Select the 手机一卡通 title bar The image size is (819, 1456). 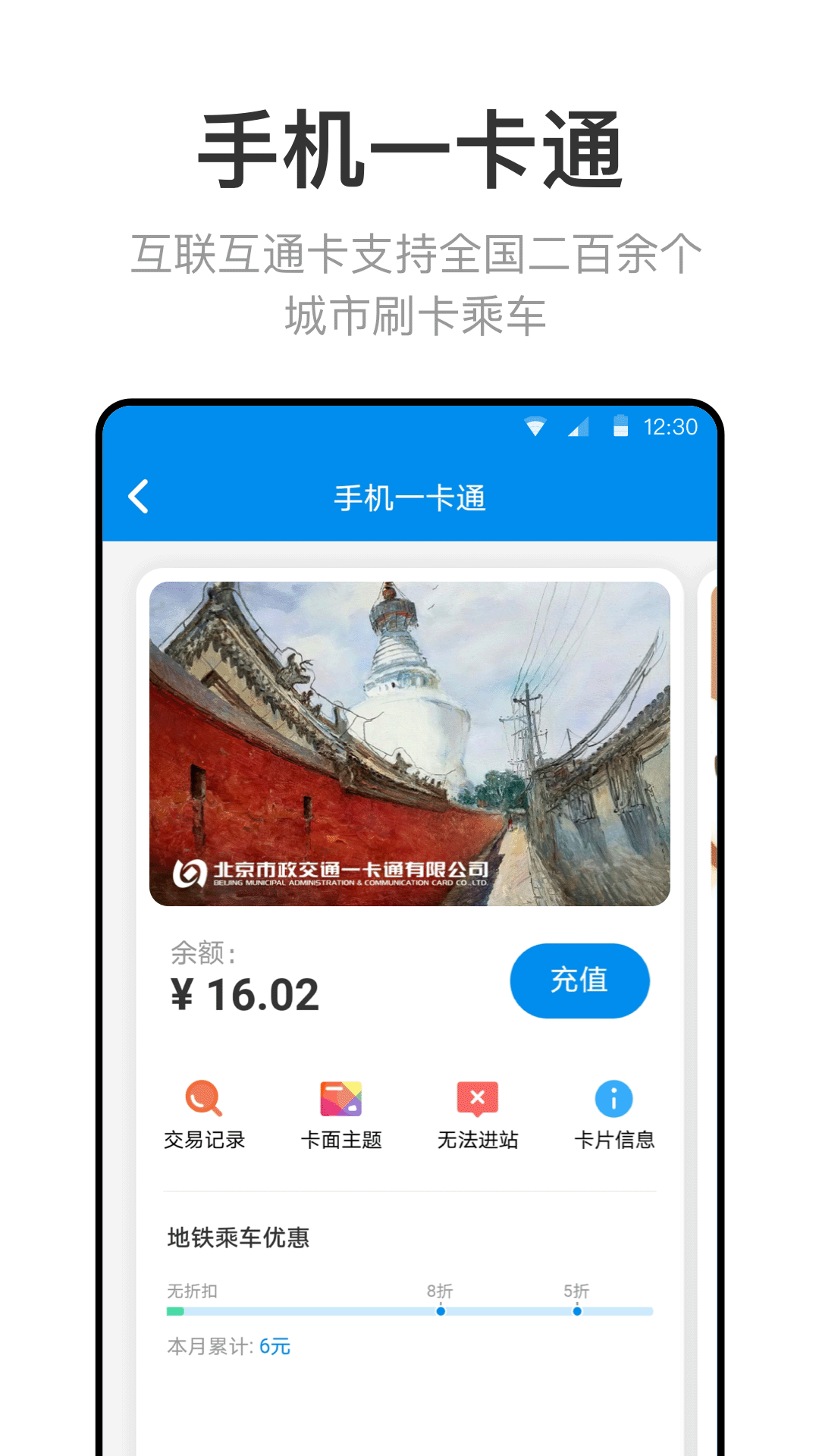409,497
